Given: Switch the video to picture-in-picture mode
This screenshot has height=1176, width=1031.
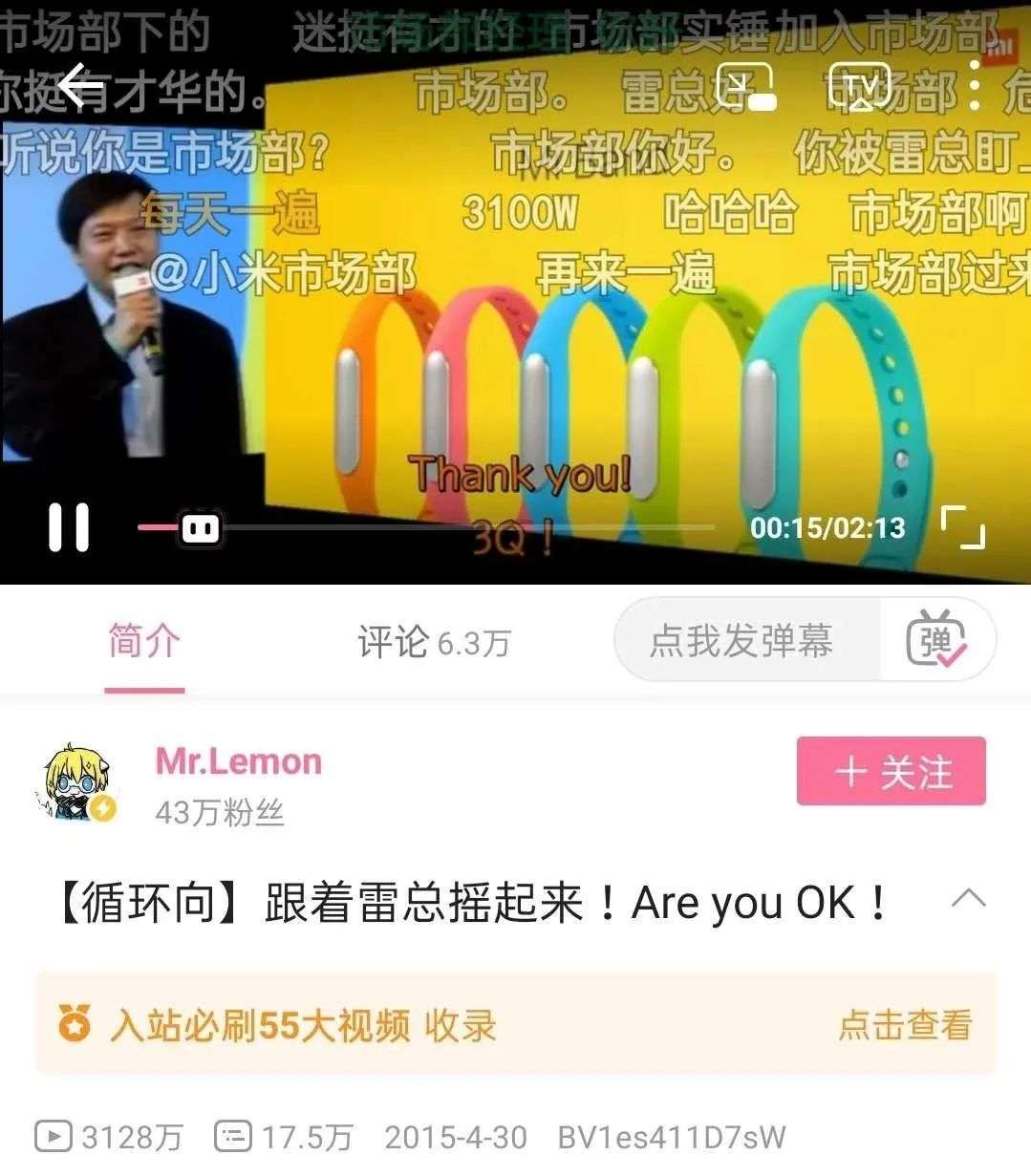Looking at the screenshot, I should pos(745,88).
